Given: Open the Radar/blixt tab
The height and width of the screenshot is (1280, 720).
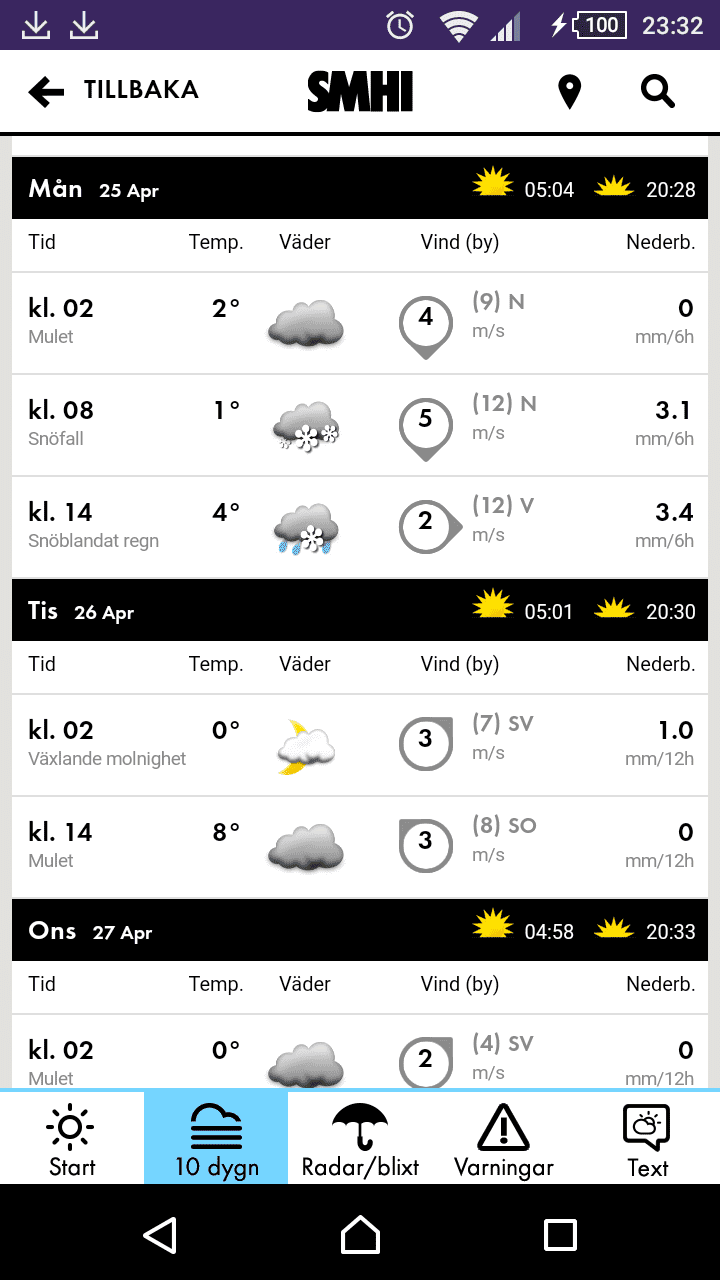Looking at the screenshot, I should 360,1138.
